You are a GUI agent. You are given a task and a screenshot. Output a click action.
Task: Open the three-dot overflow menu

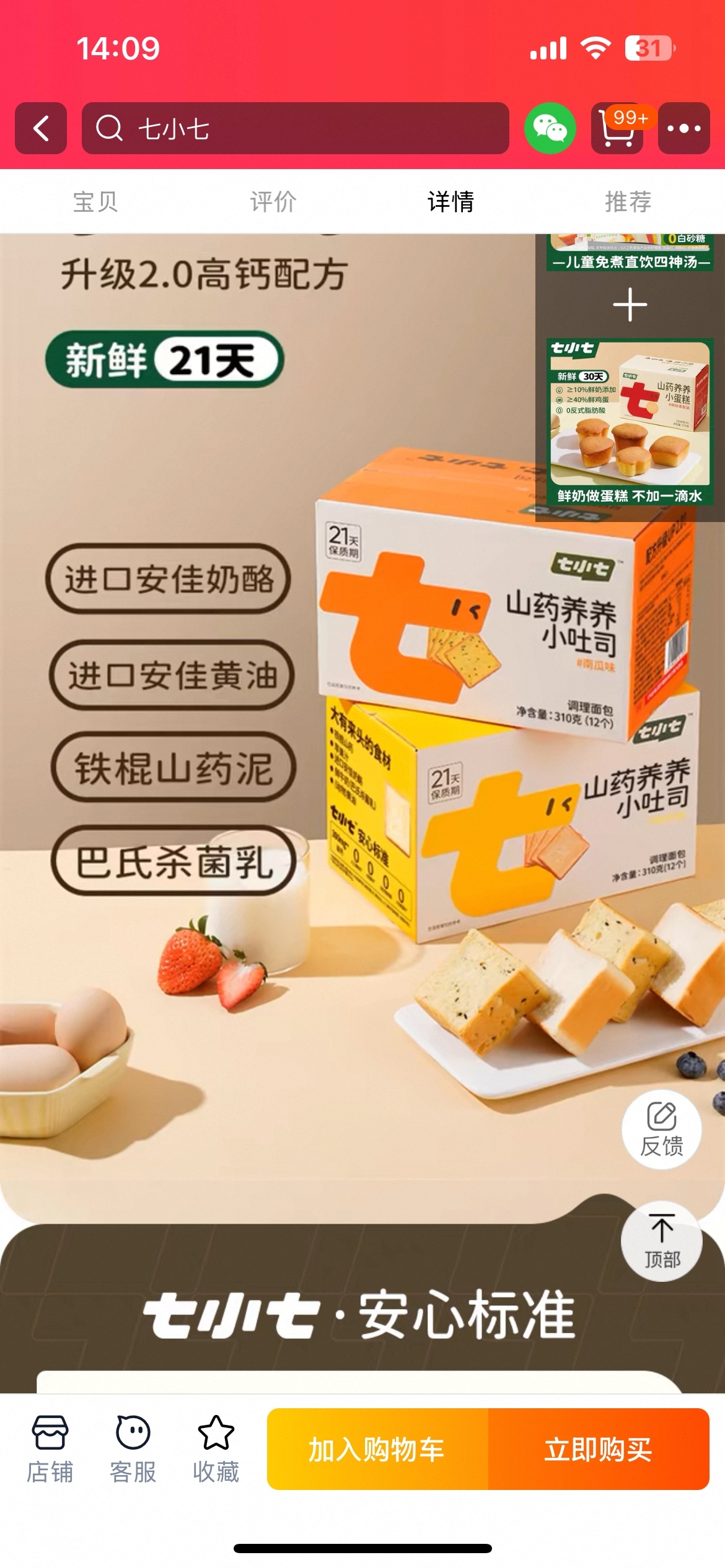(683, 128)
